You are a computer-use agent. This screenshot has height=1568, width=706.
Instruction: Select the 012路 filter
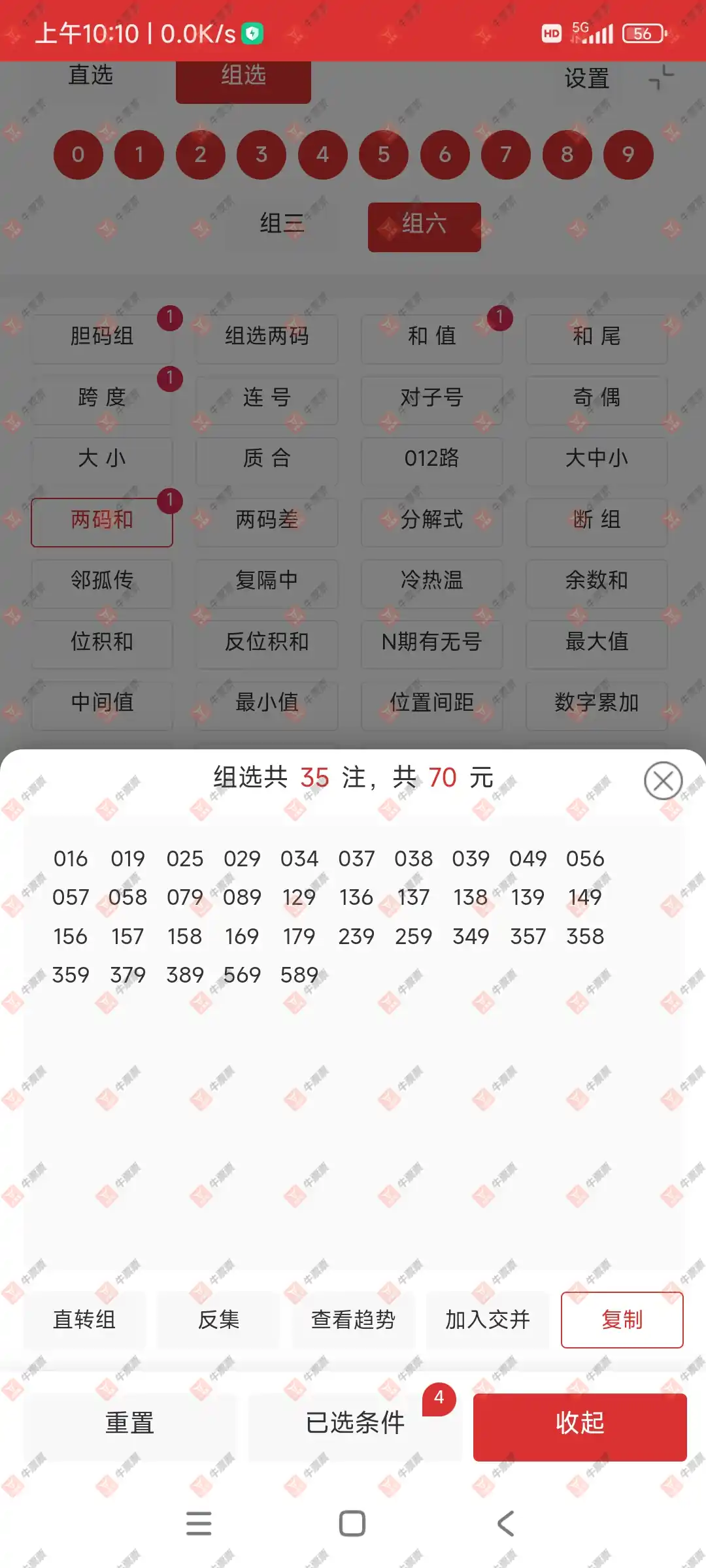pyautogui.click(x=431, y=458)
